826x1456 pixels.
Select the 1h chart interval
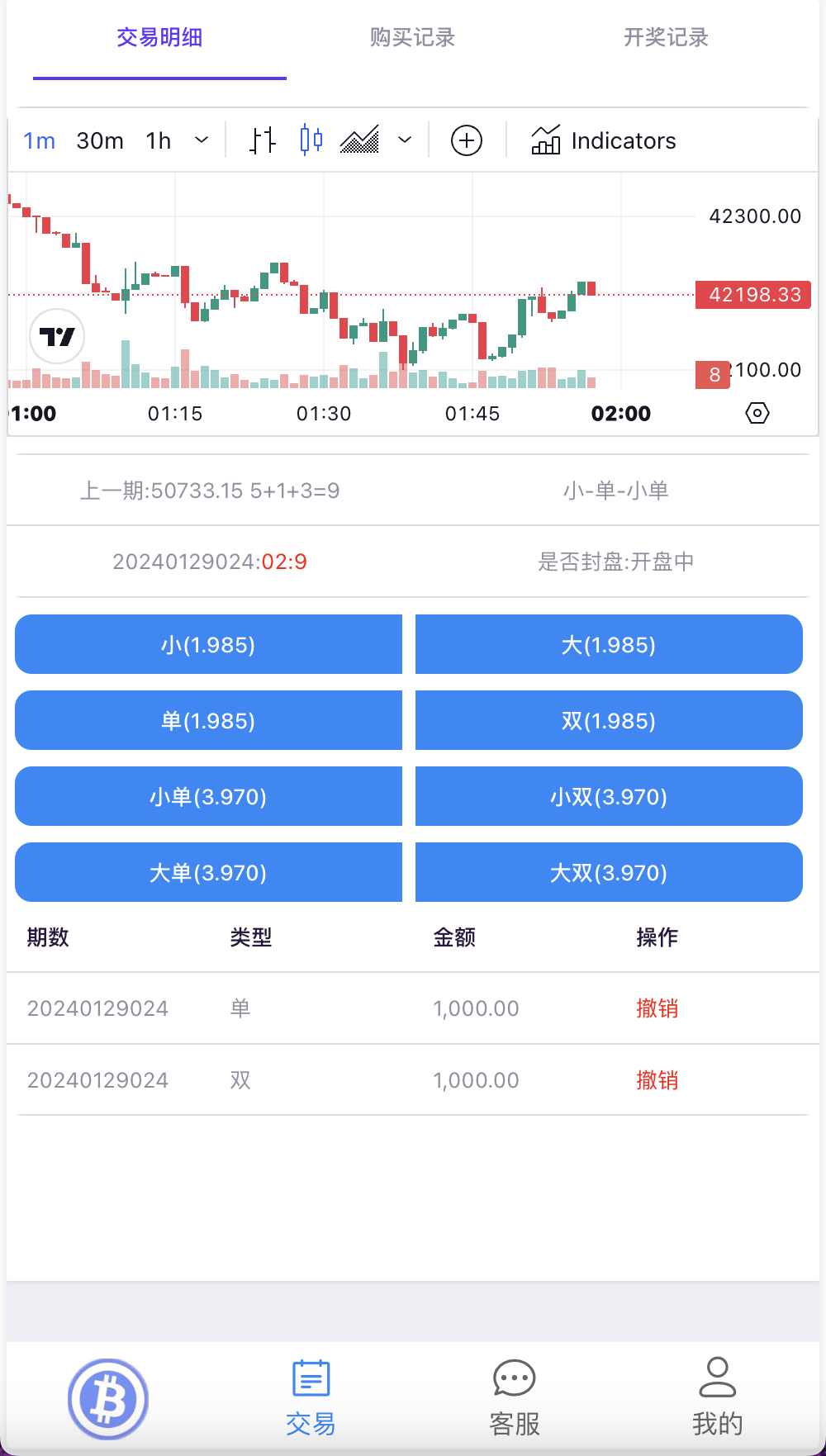(158, 141)
